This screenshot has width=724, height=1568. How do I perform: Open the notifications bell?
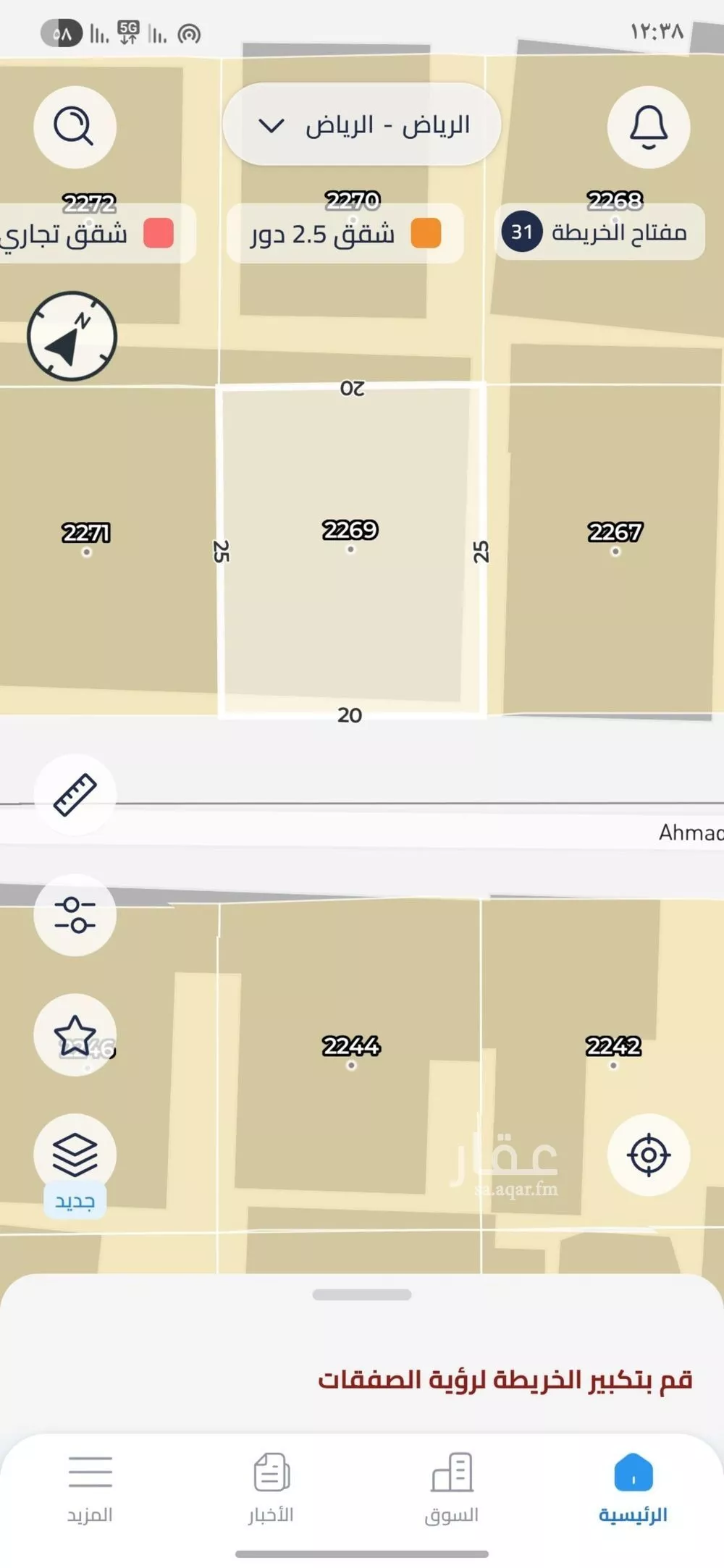[648, 127]
